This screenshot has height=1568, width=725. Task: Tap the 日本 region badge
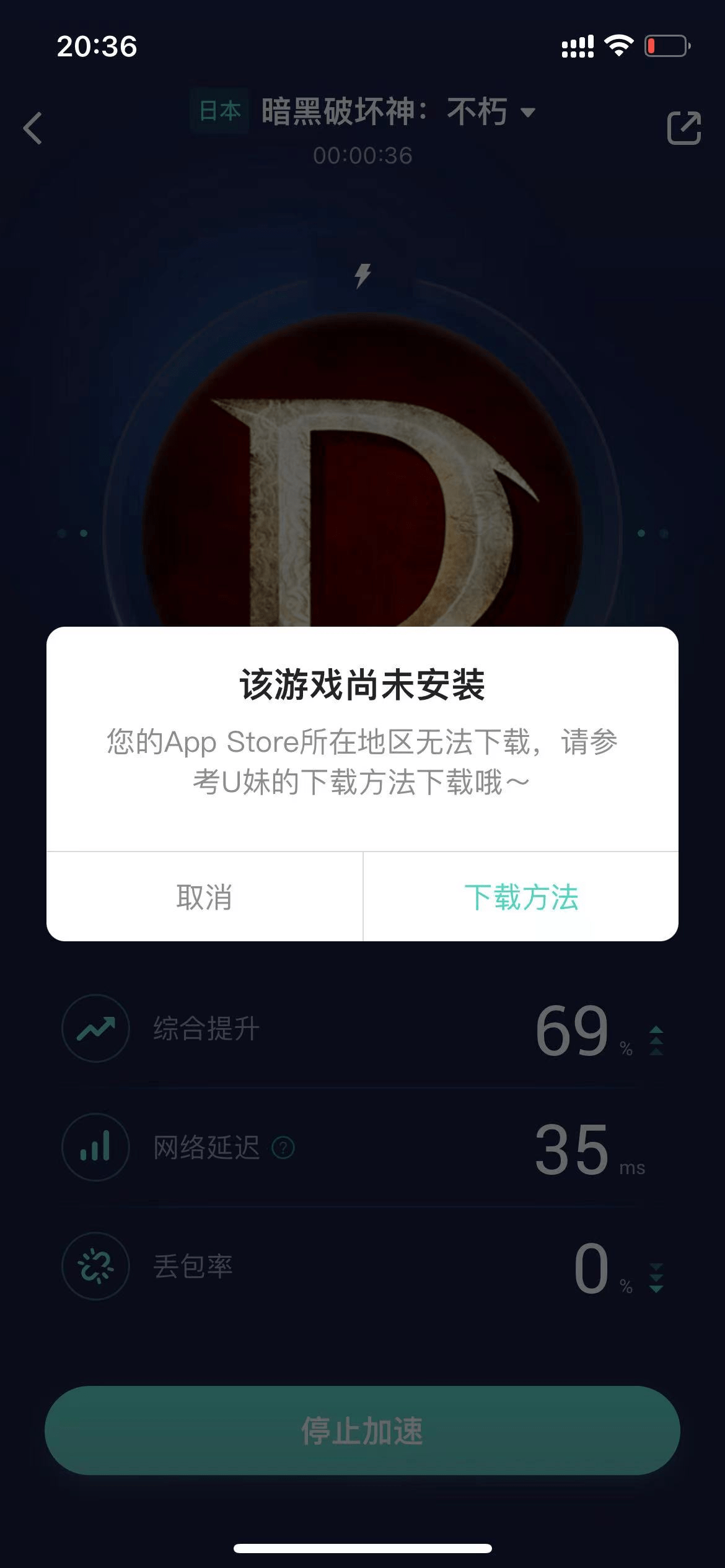pyautogui.click(x=218, y=111)
